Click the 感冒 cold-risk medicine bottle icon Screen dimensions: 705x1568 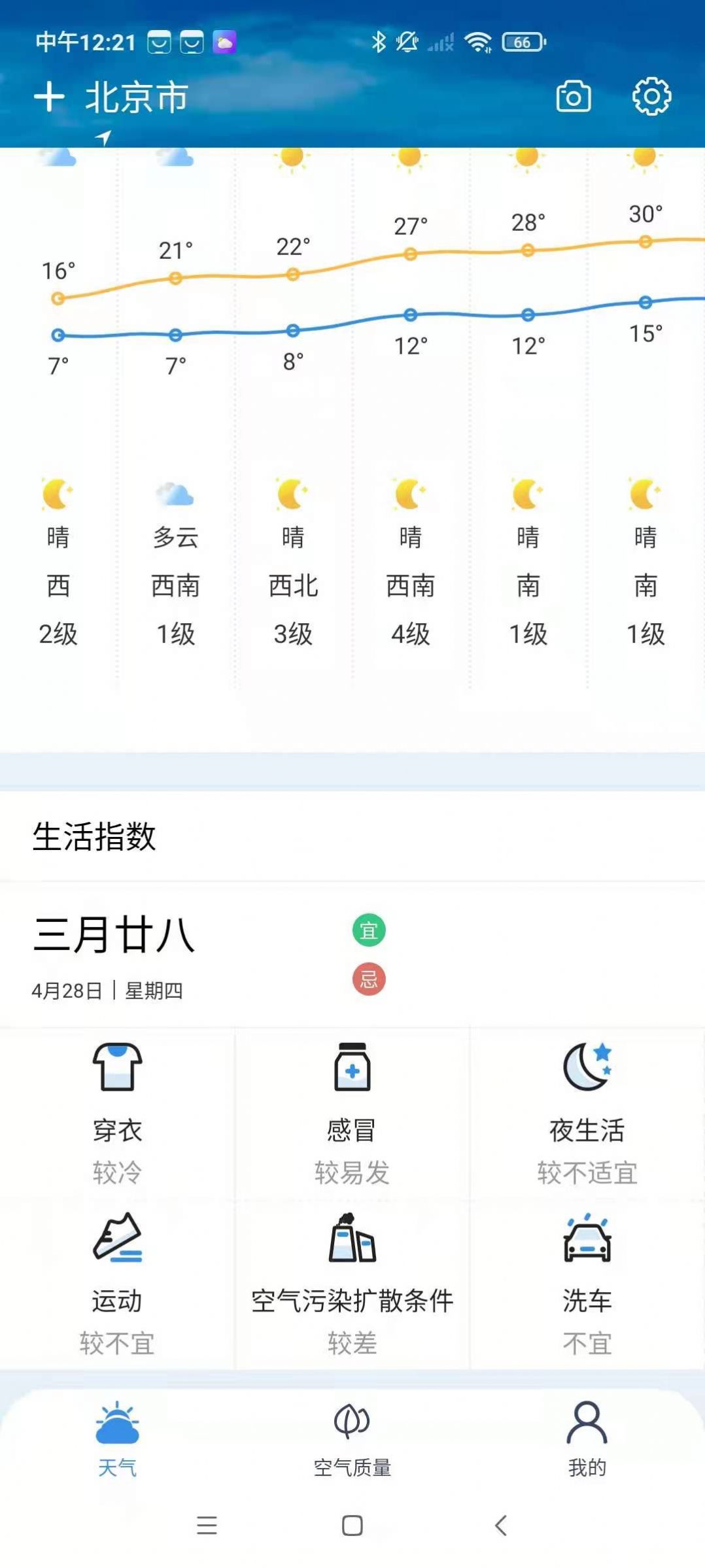(352, 1067)
